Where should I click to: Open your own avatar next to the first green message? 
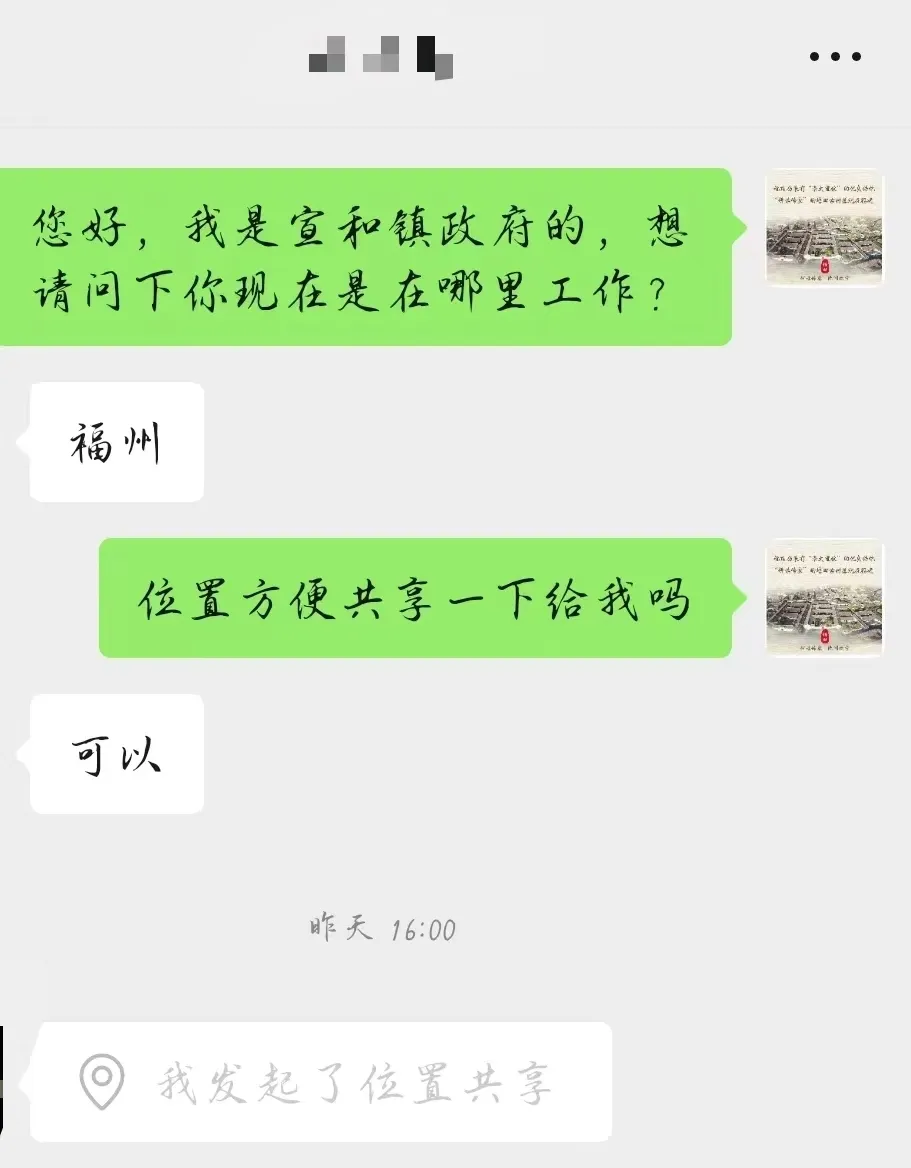coord(823,229)
